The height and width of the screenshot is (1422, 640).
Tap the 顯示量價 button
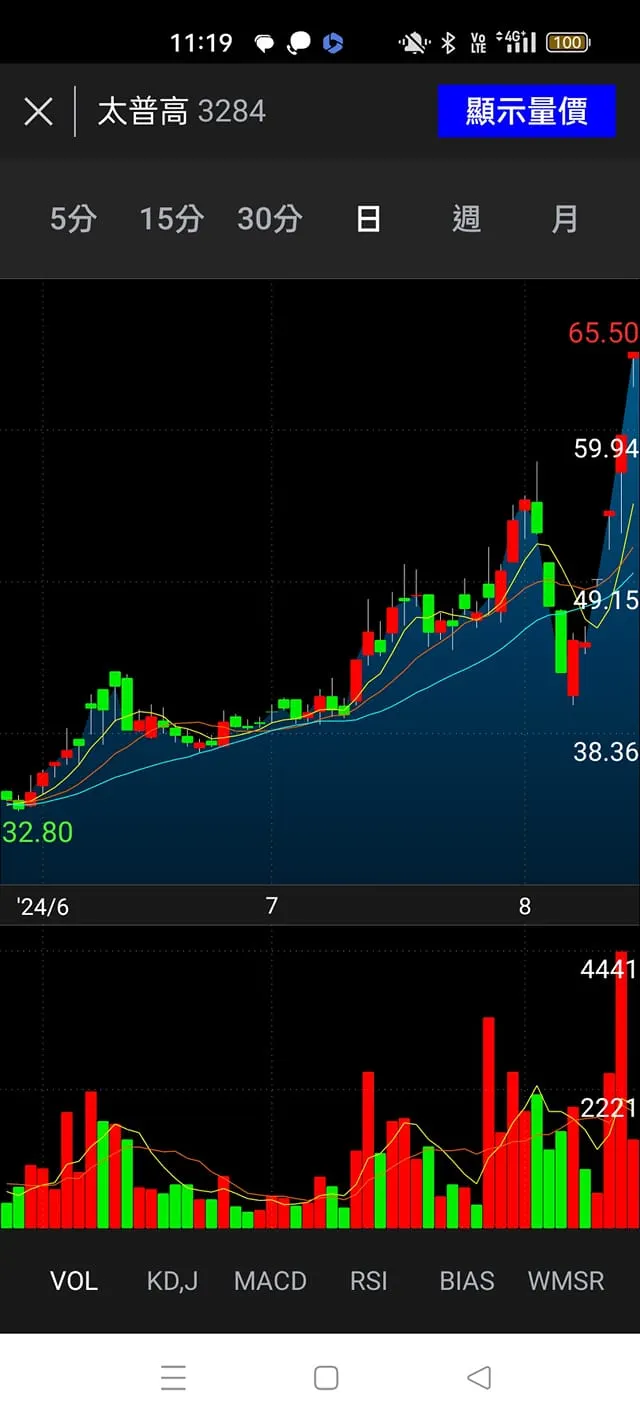526,111
